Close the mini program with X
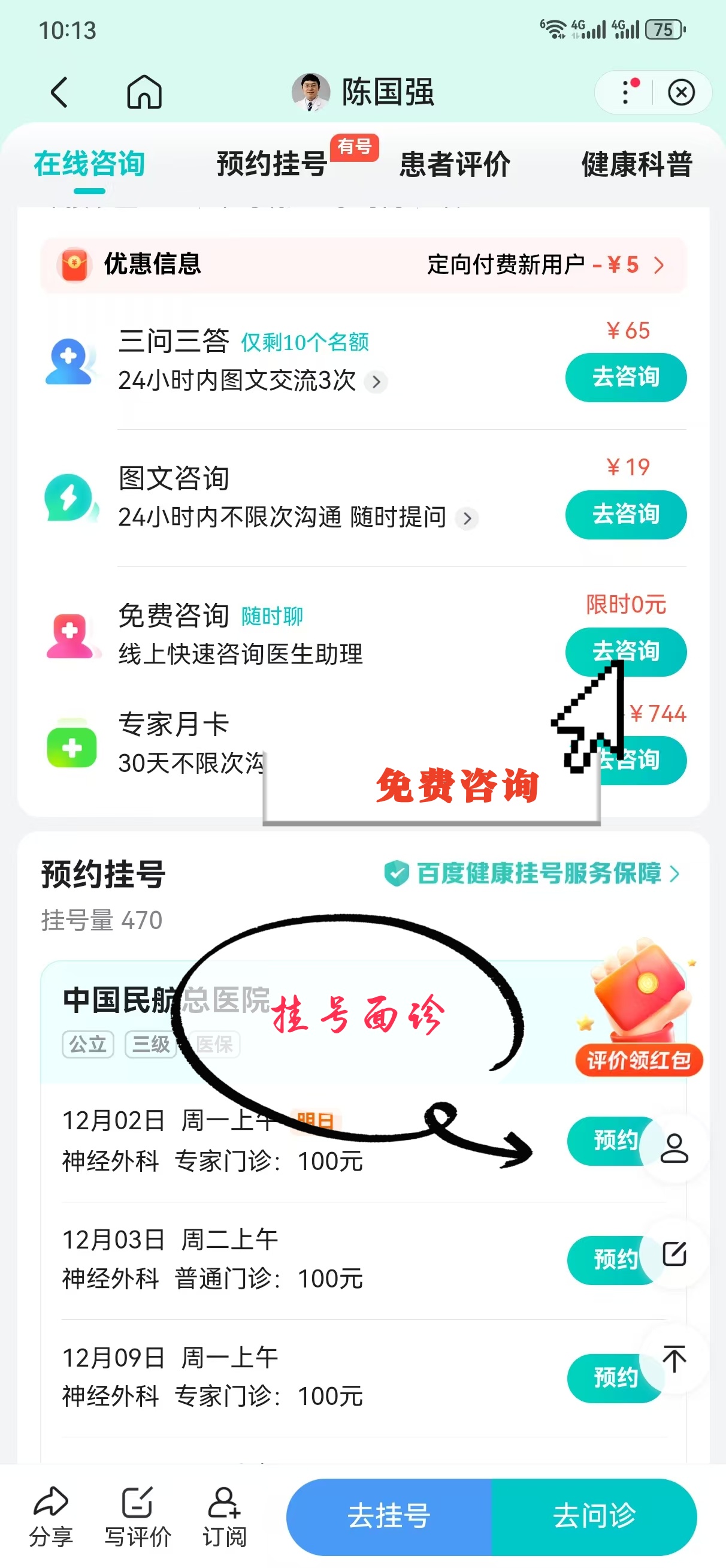Viewport: 726px width, 1568px height. [681, 92]
